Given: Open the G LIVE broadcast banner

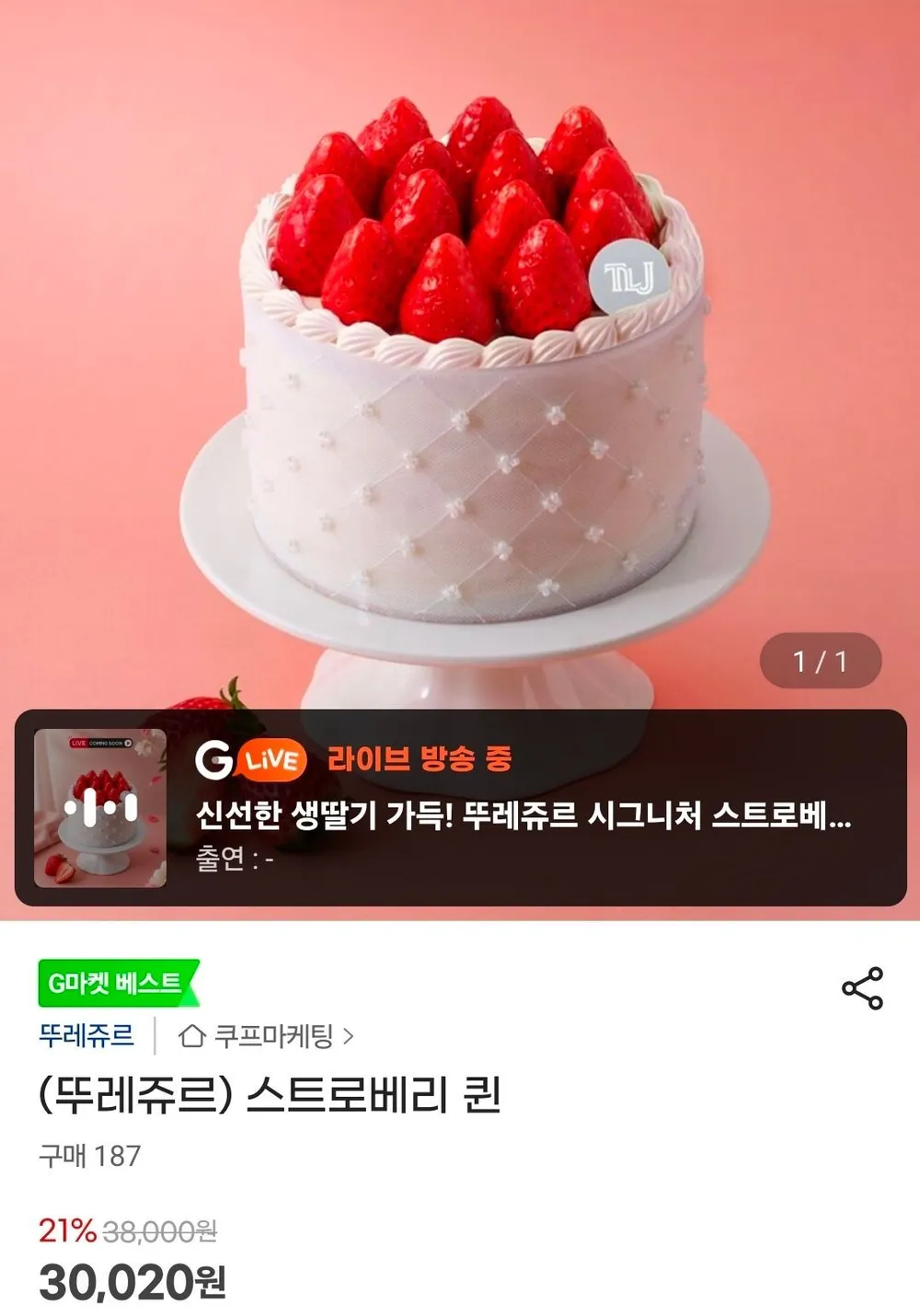Looking at the screenshot, I should point(460,808).
